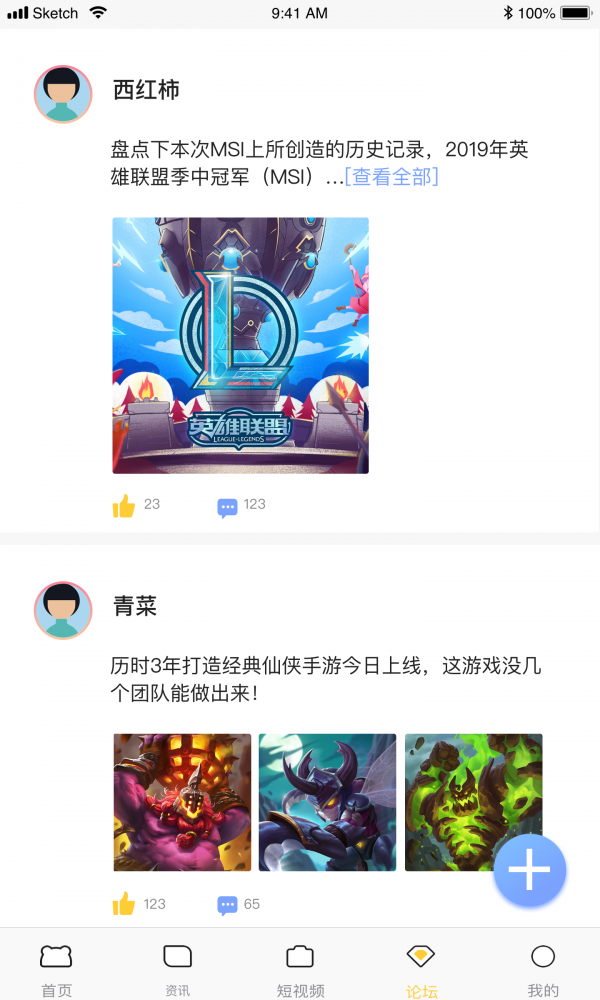Select the 论坛 tab
This screenshot has width=600, height=1000.
point(421,970)
